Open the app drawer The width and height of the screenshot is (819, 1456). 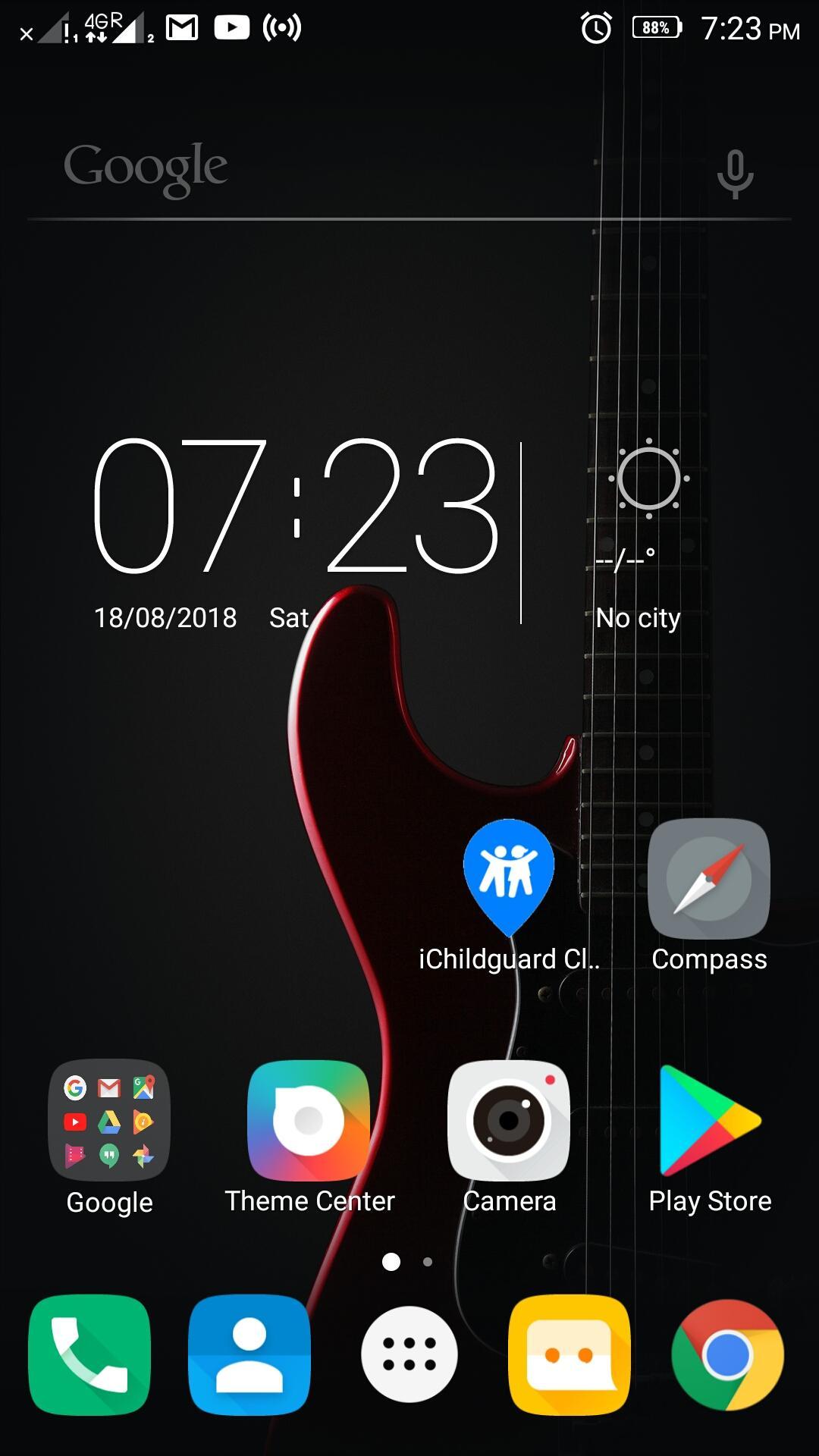pyautogui.click(x=409, y=1355)
